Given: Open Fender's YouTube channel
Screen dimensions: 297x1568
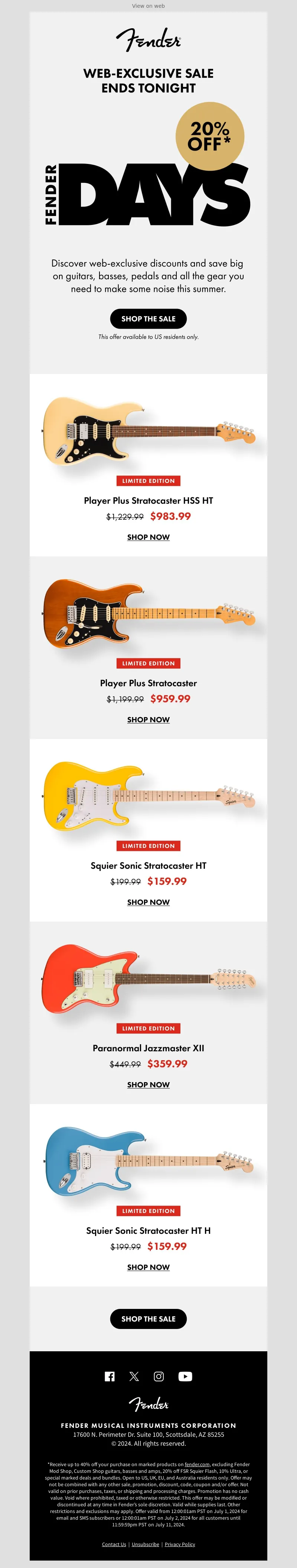Looking at the screenshot, I should click(185, 1377).
